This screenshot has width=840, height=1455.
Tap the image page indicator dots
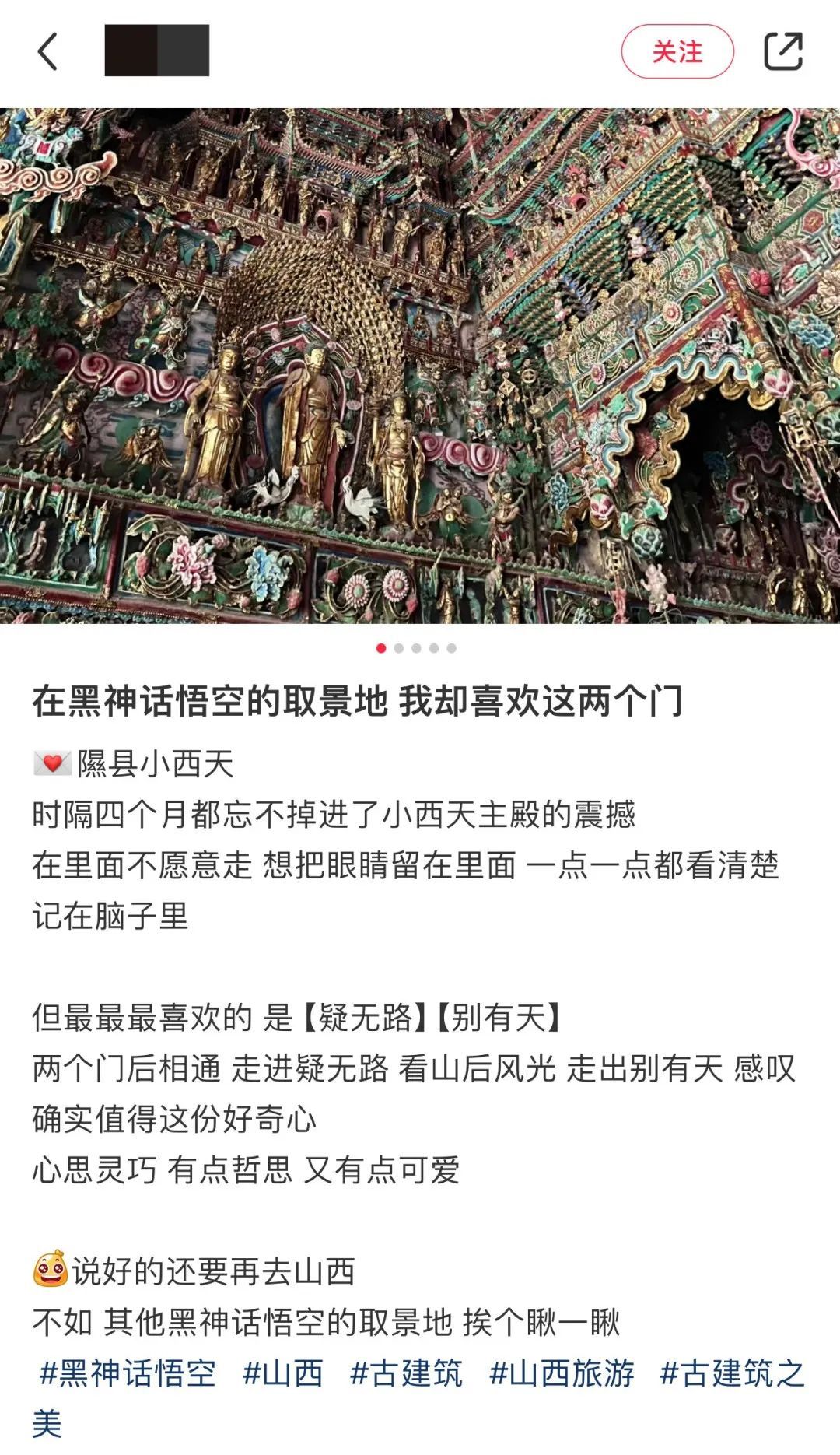point(416,648)
